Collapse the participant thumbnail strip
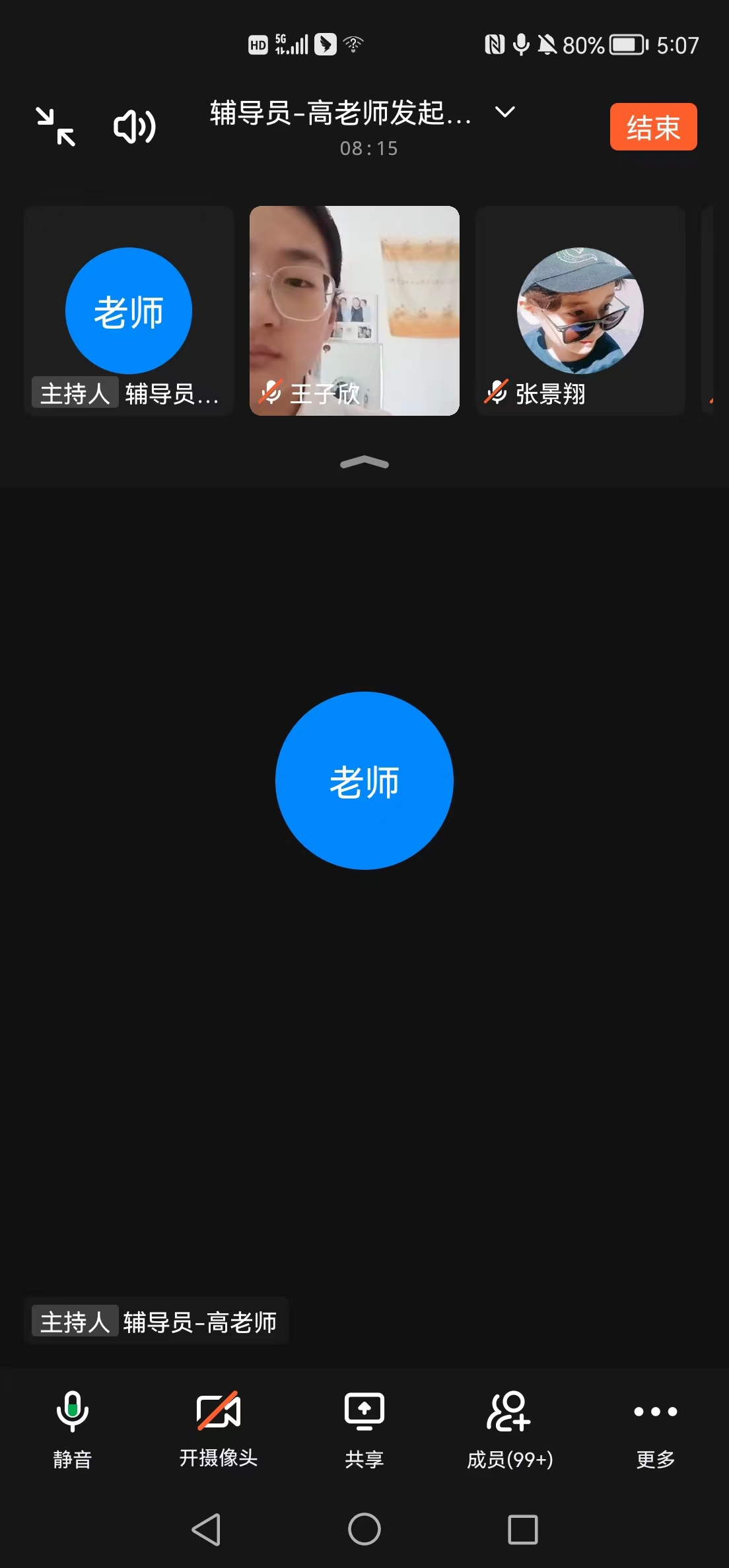The height and width of the screenshot is (1568, 729). (x=364, y=463)
